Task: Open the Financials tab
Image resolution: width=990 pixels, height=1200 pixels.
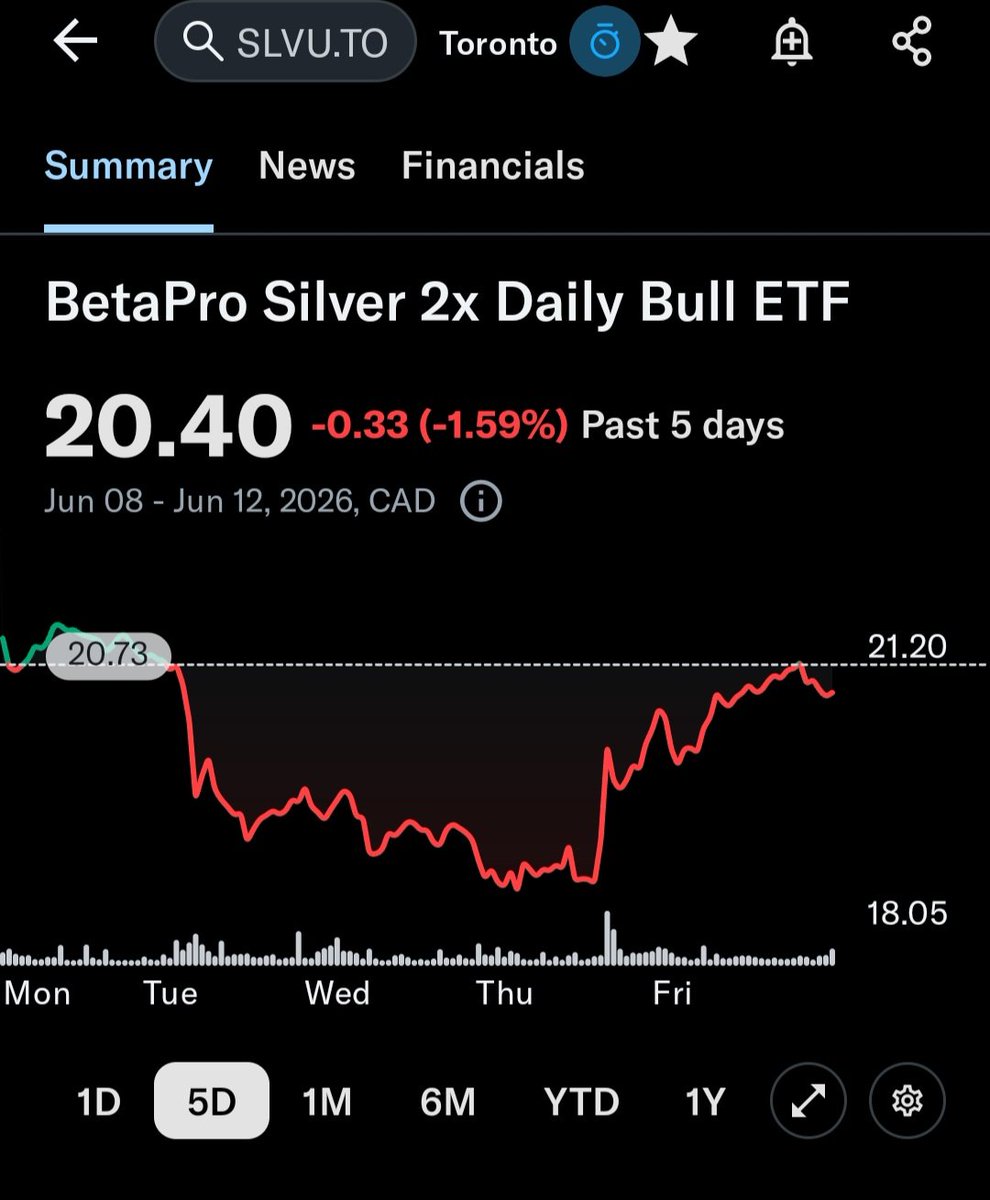Action: pos(493,166)
